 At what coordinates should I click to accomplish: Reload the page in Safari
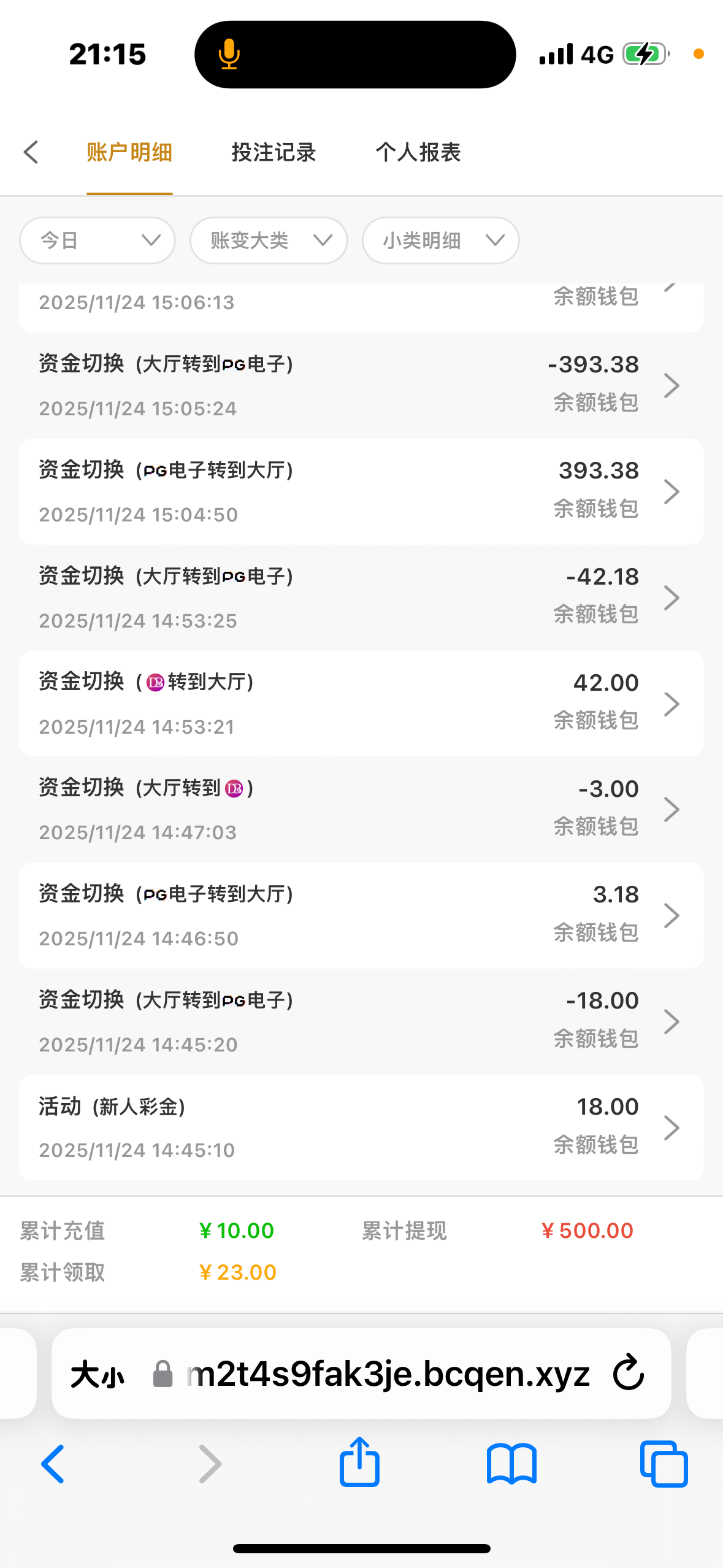point(629,1374)
